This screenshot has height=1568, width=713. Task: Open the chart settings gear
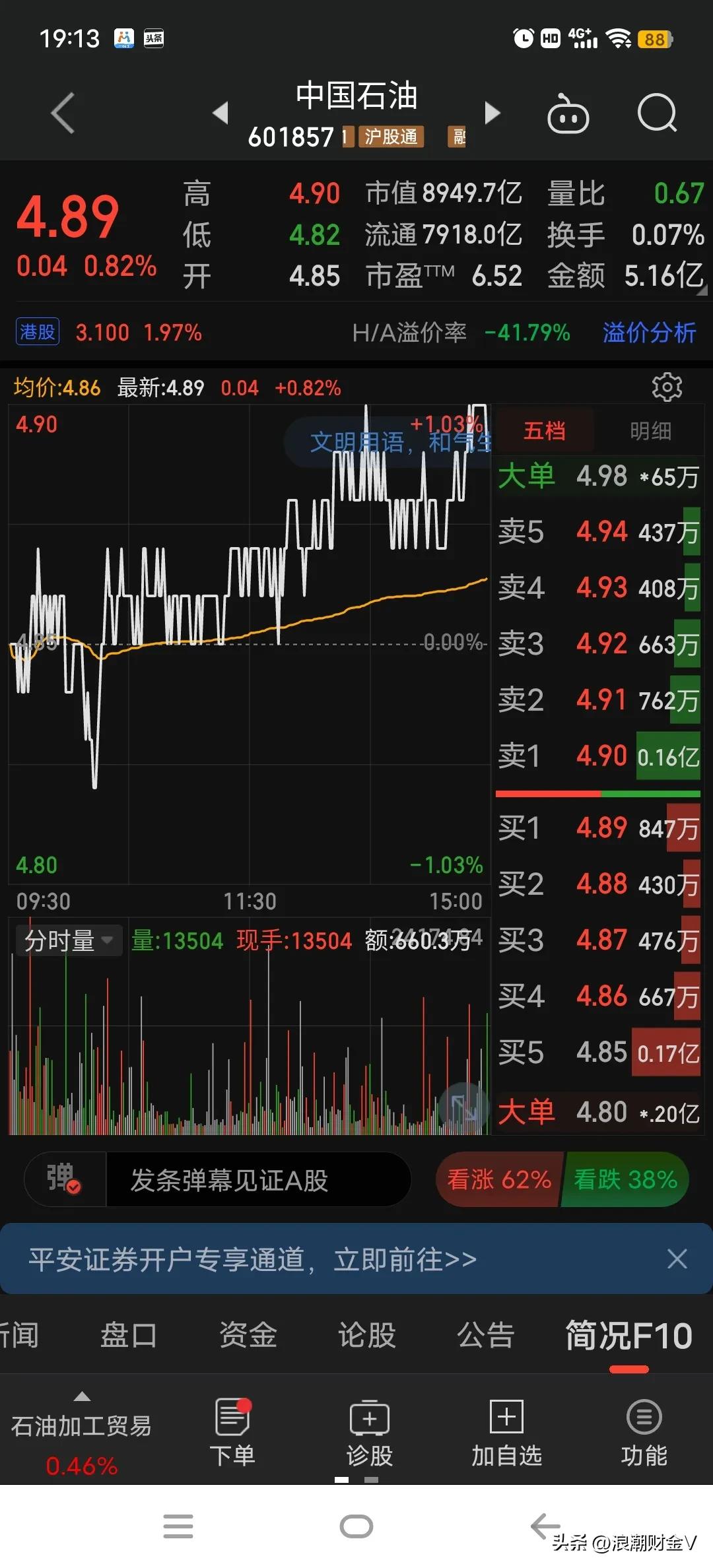[x=667, y=387]
